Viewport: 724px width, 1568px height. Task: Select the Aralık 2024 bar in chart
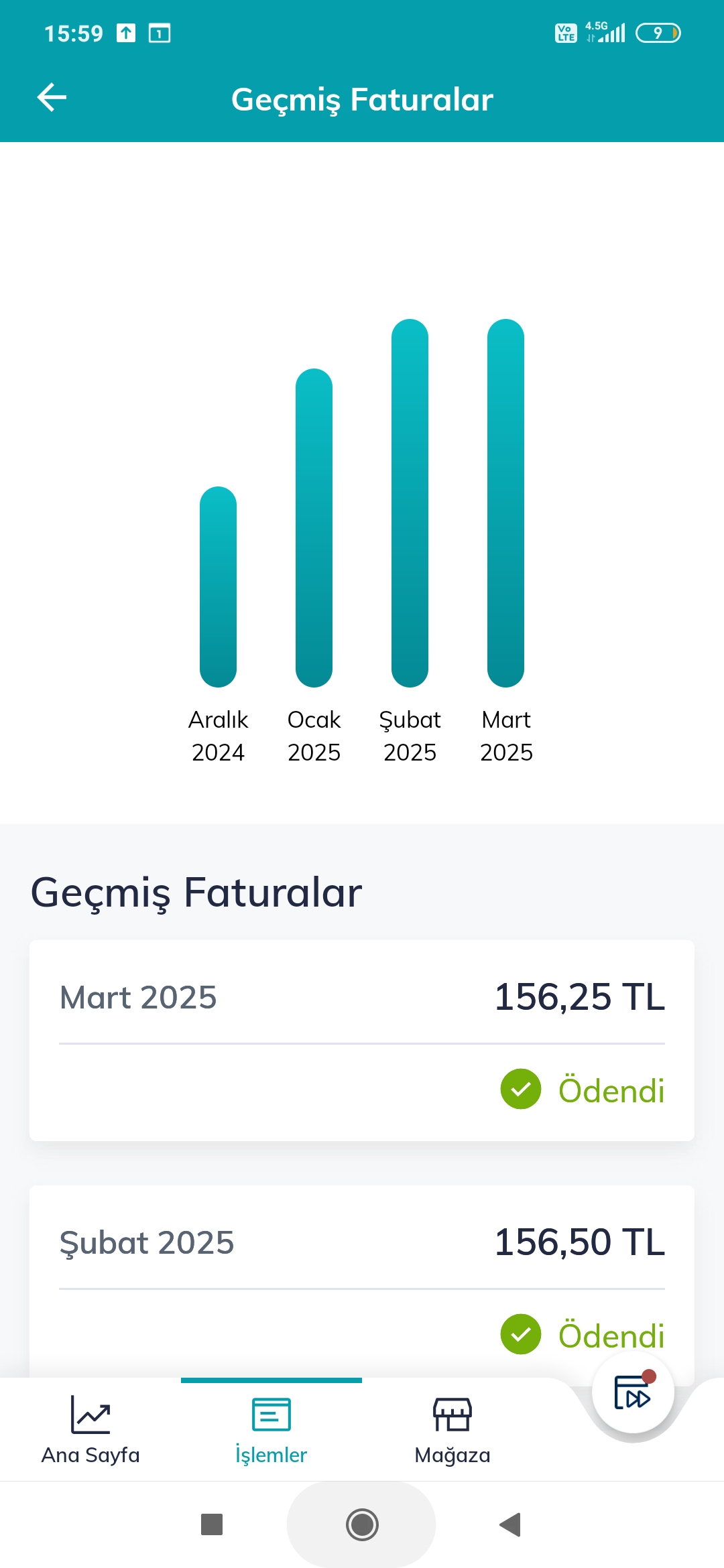pos(218,587)
